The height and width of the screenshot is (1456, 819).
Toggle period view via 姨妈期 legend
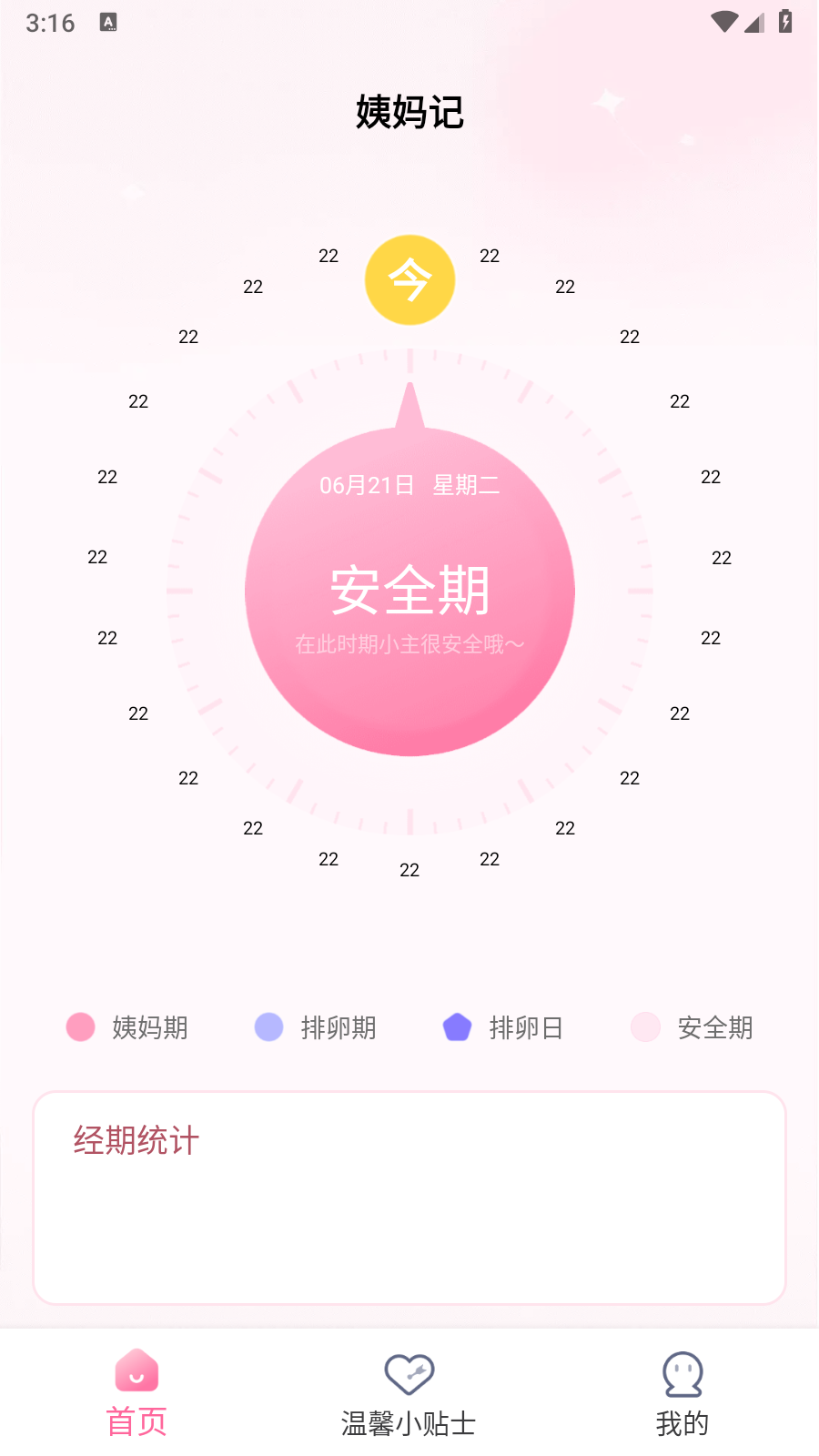150,1027
